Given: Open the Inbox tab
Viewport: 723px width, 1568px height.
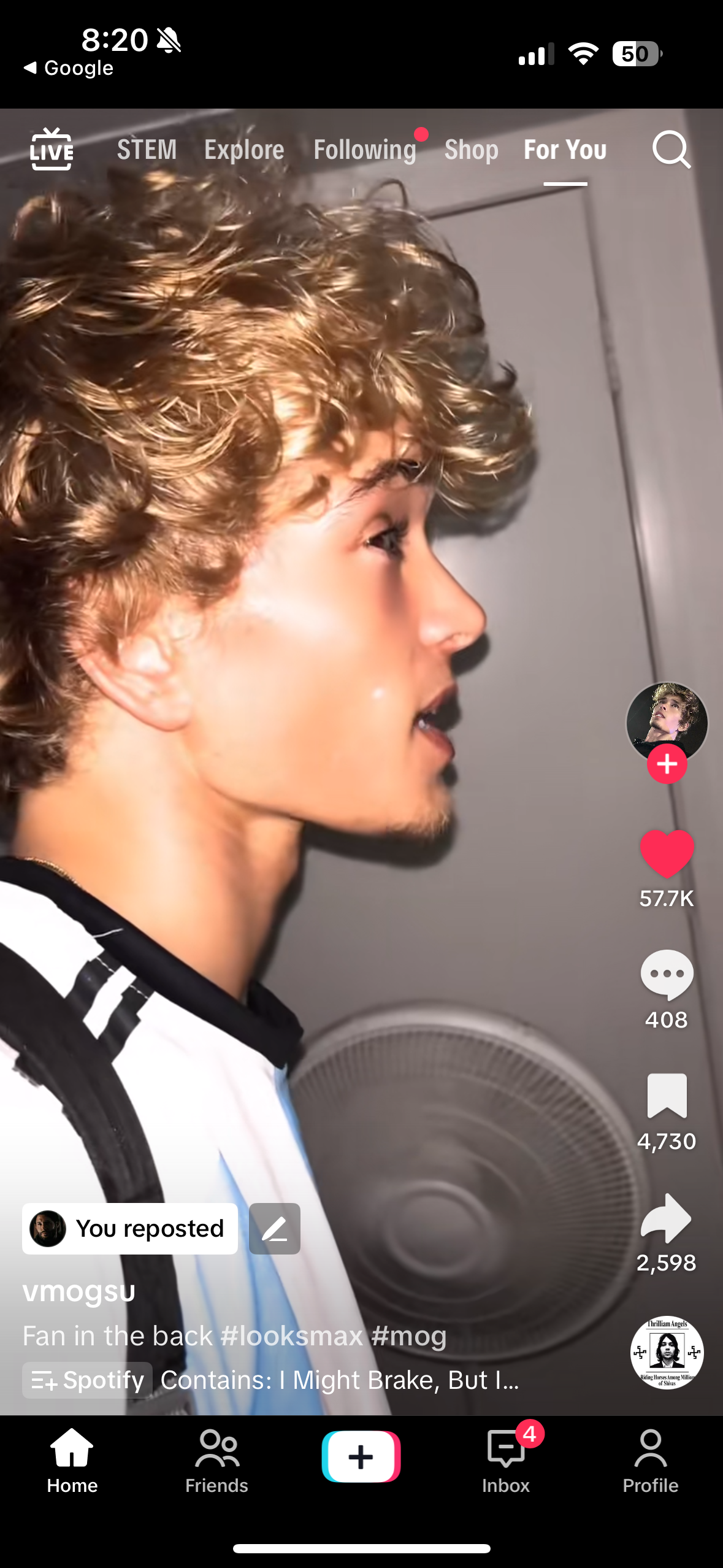Looking at the screenshot, I should 506,1461.
